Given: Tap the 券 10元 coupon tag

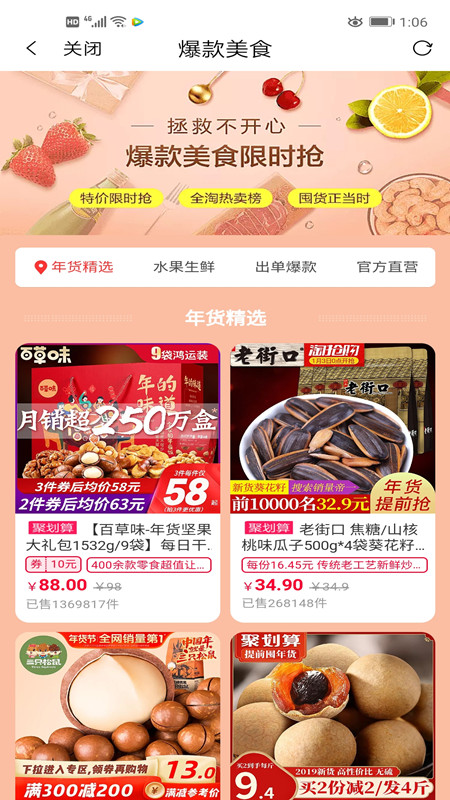Looking at the screenshot, I should (x=53, y=565).
